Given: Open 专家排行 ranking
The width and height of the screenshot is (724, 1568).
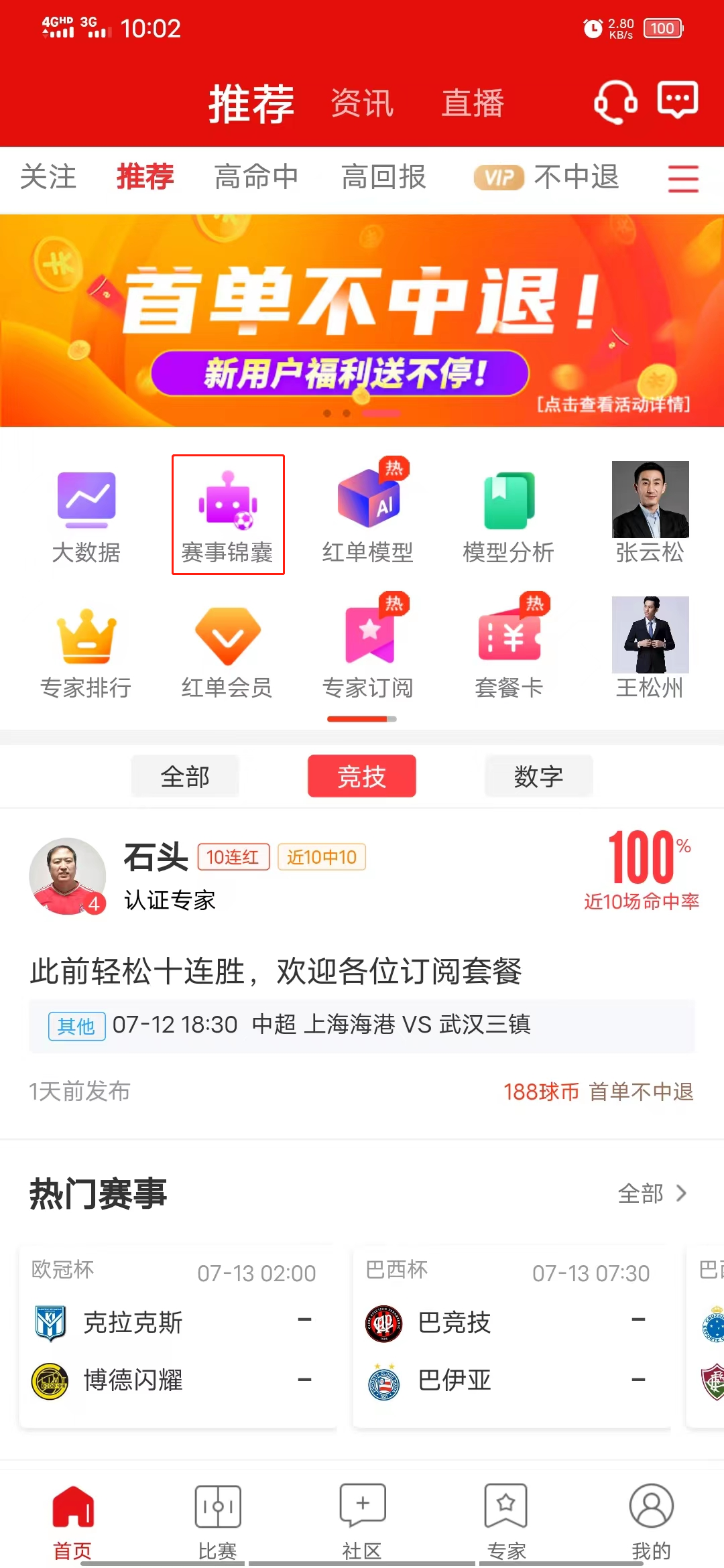Looking at the screenshot, I should point(86,651).
